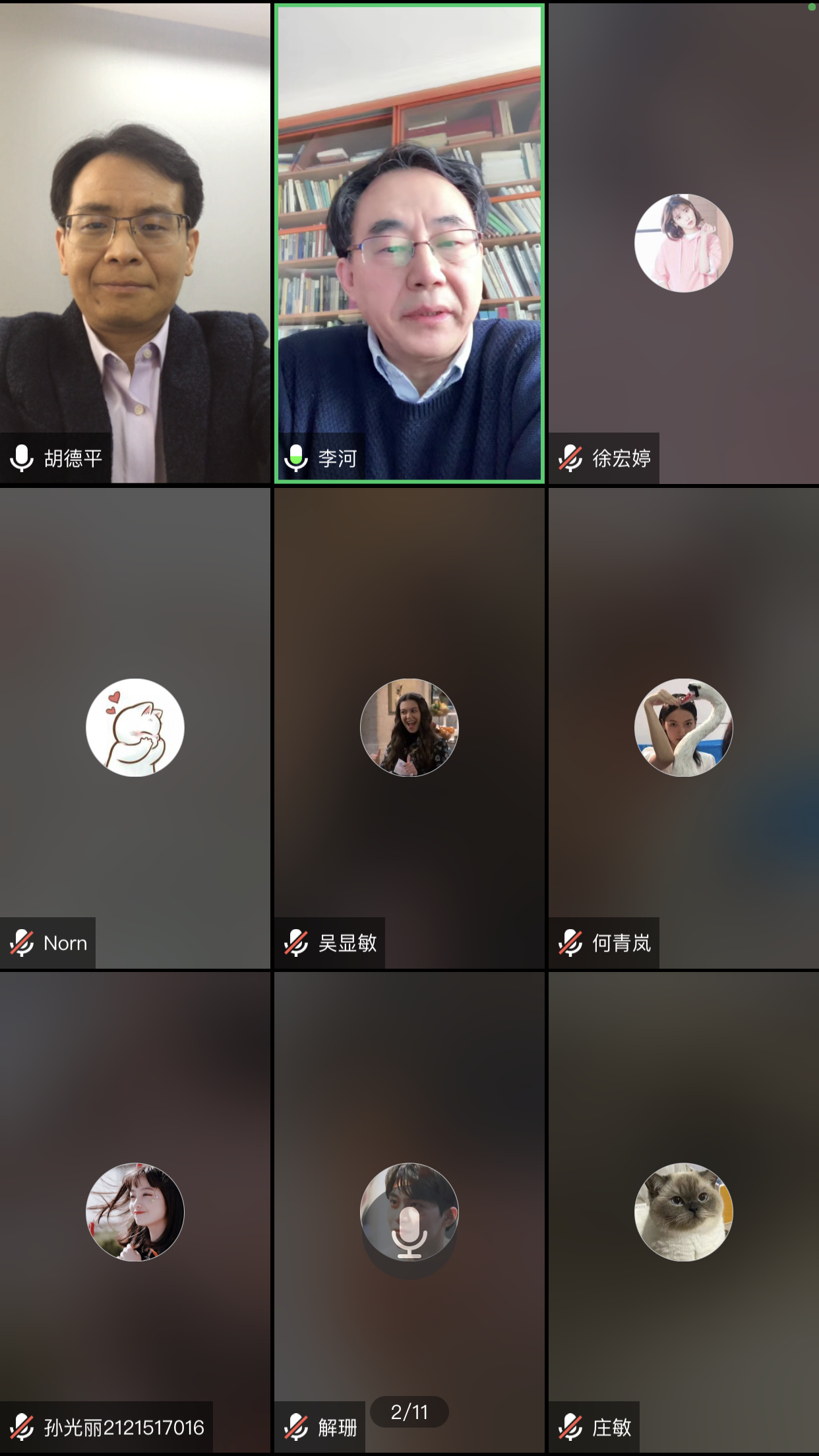Tap 徐宏婷's participant tile
Screen dimensions: 819x1456
click(683, 243)
